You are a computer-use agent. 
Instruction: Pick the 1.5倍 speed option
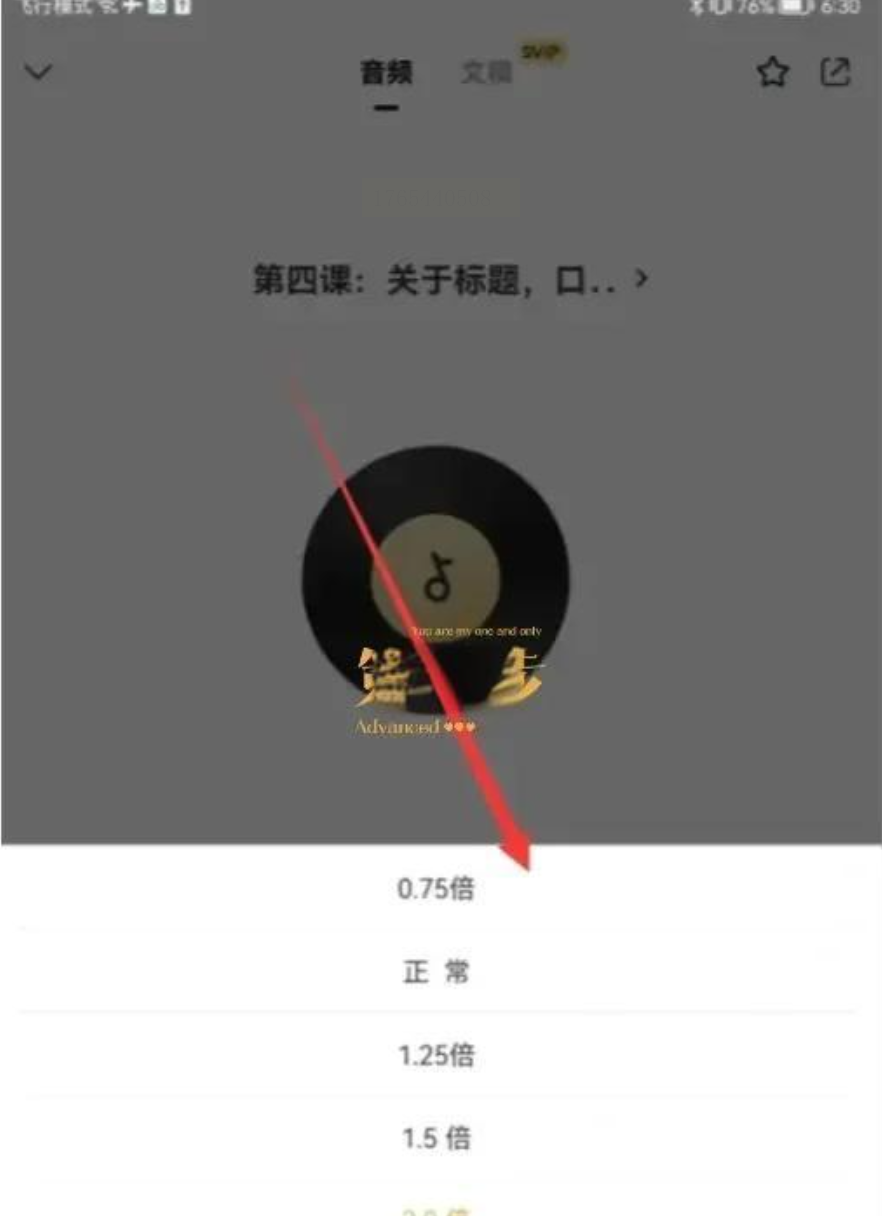pos(435,1138)
